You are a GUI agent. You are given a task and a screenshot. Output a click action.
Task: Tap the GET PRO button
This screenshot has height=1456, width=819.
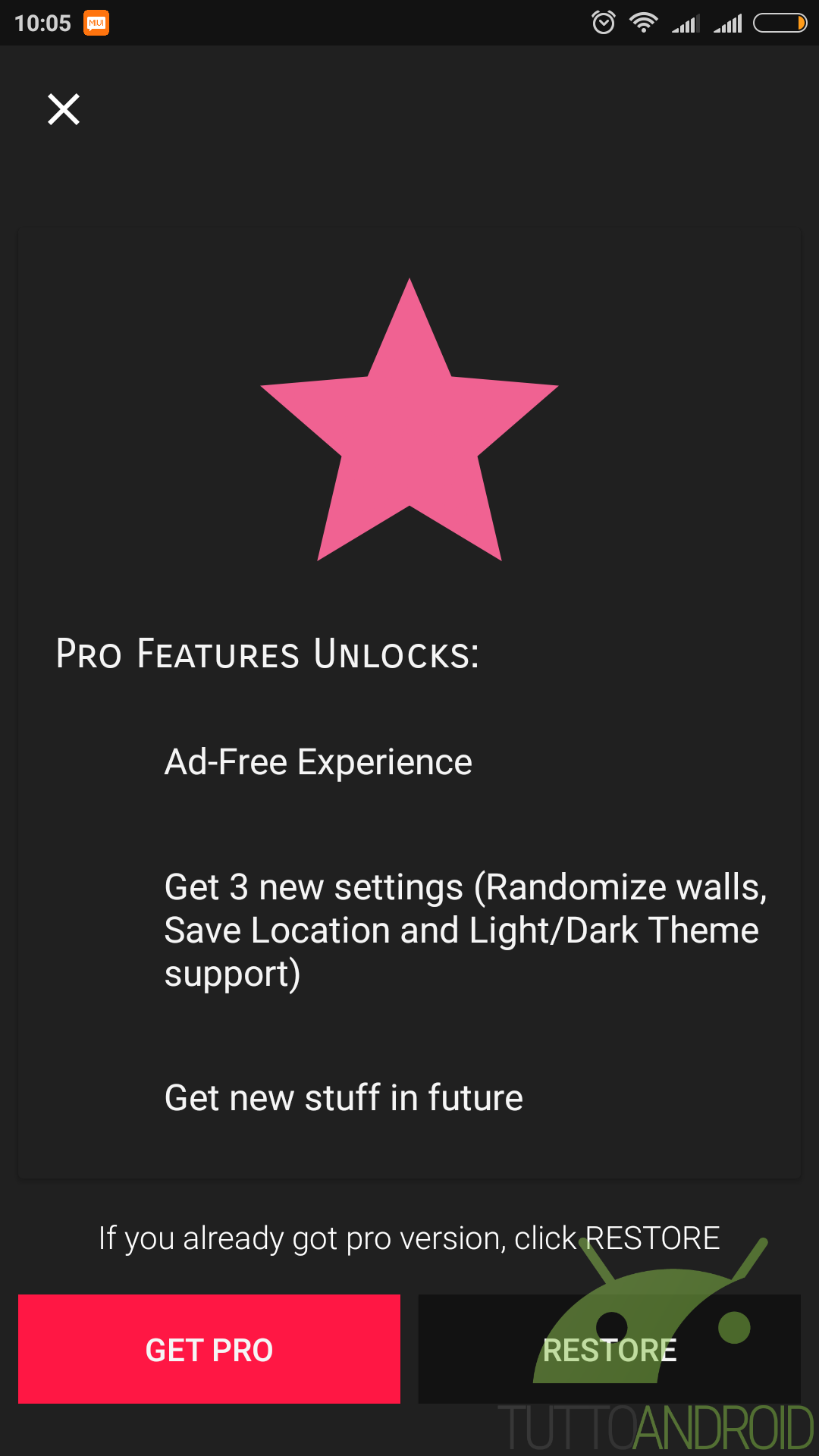pos(209,1349)
